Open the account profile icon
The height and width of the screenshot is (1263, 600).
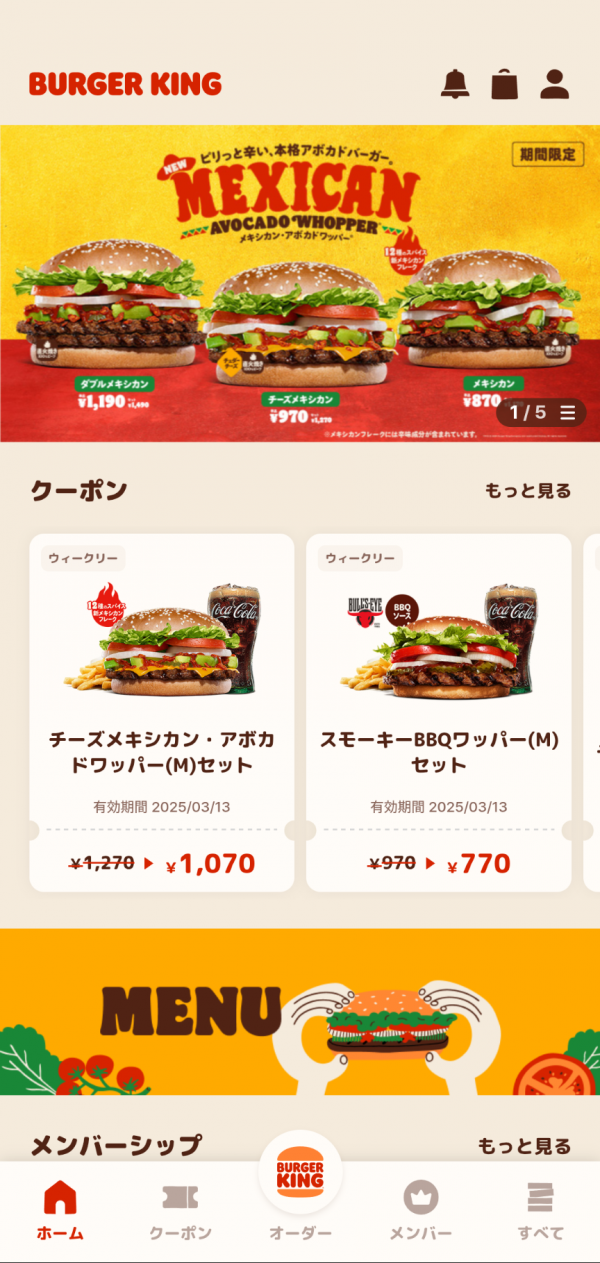click(x=554, y=84)
